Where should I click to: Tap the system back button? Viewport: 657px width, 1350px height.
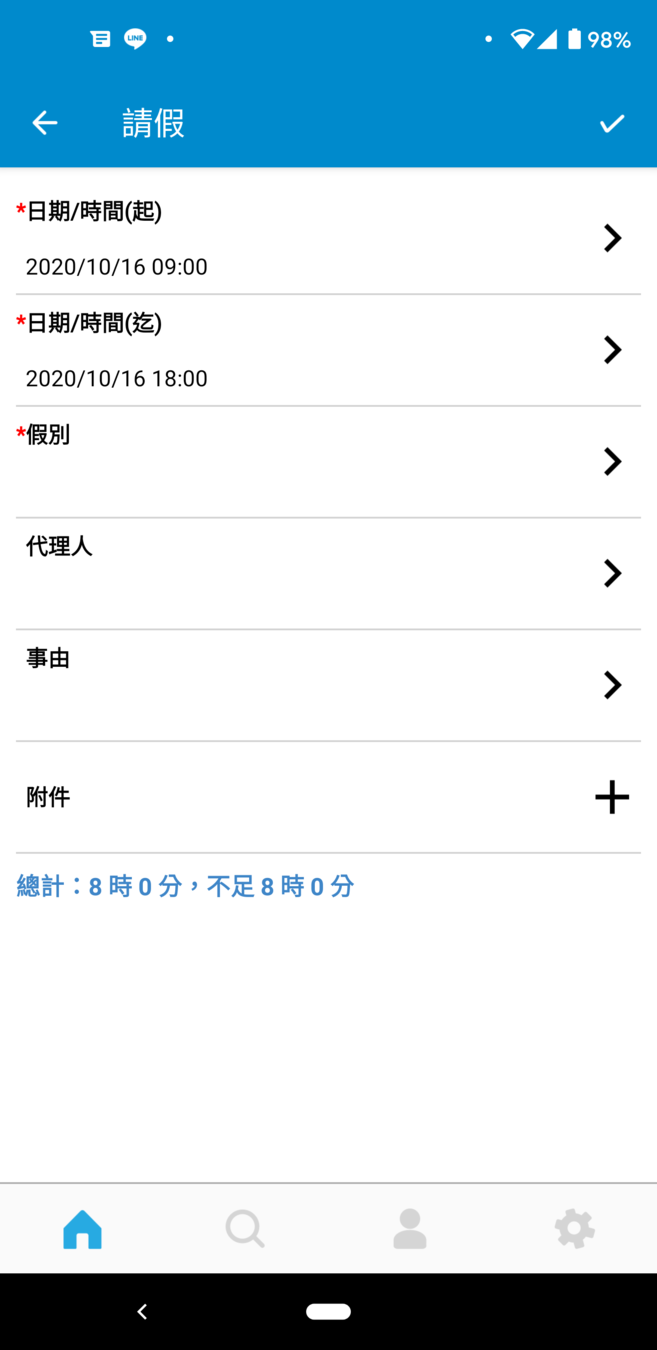point(142,1311)
